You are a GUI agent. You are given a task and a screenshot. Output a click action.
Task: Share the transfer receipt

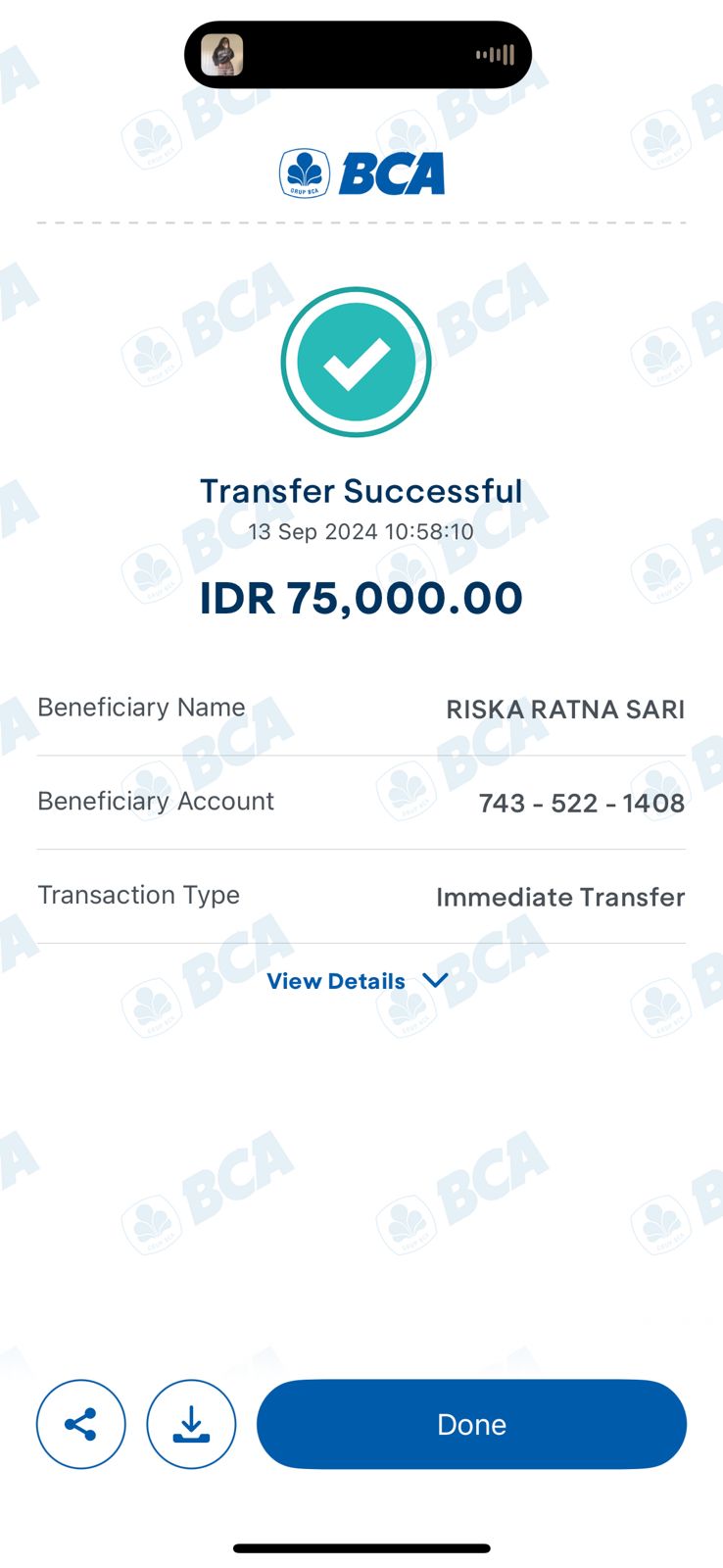tap(81, 1424)
